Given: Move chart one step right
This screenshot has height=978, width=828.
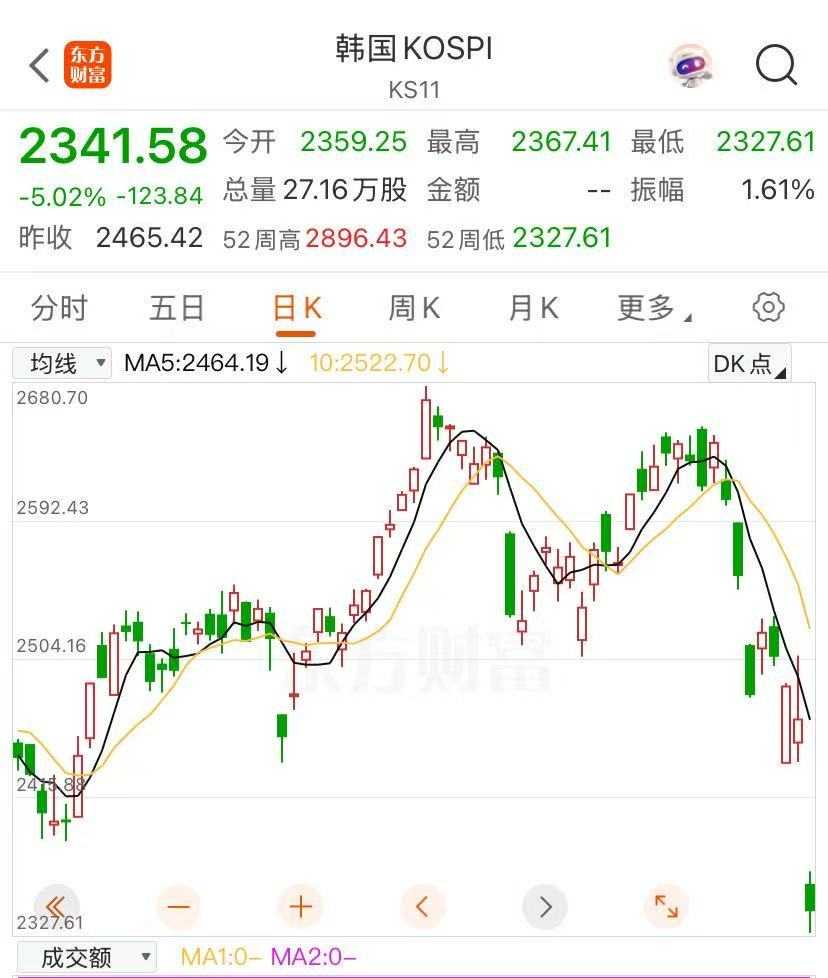Looking at the screenshot, I should point(545,907).
